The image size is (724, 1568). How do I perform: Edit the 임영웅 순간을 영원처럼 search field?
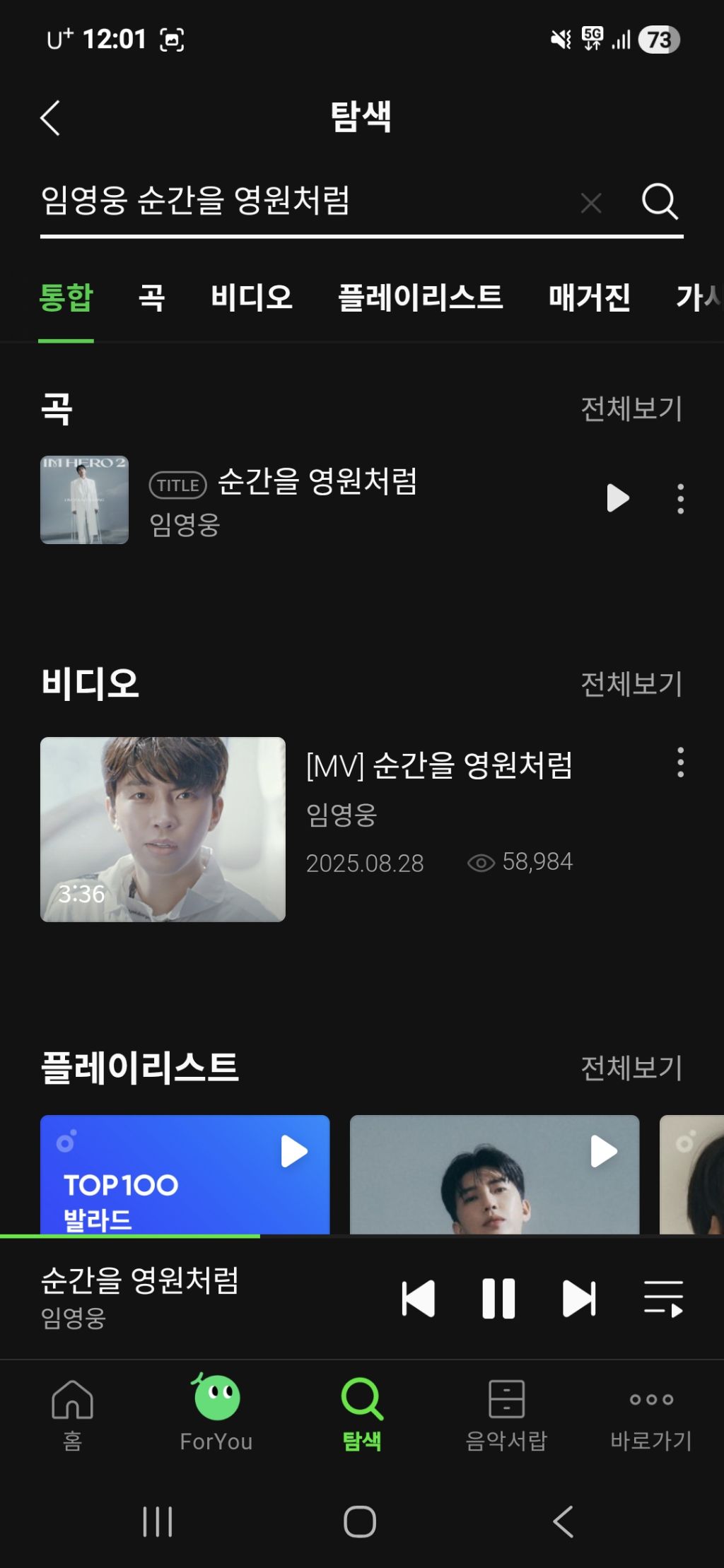coord(283,201)
